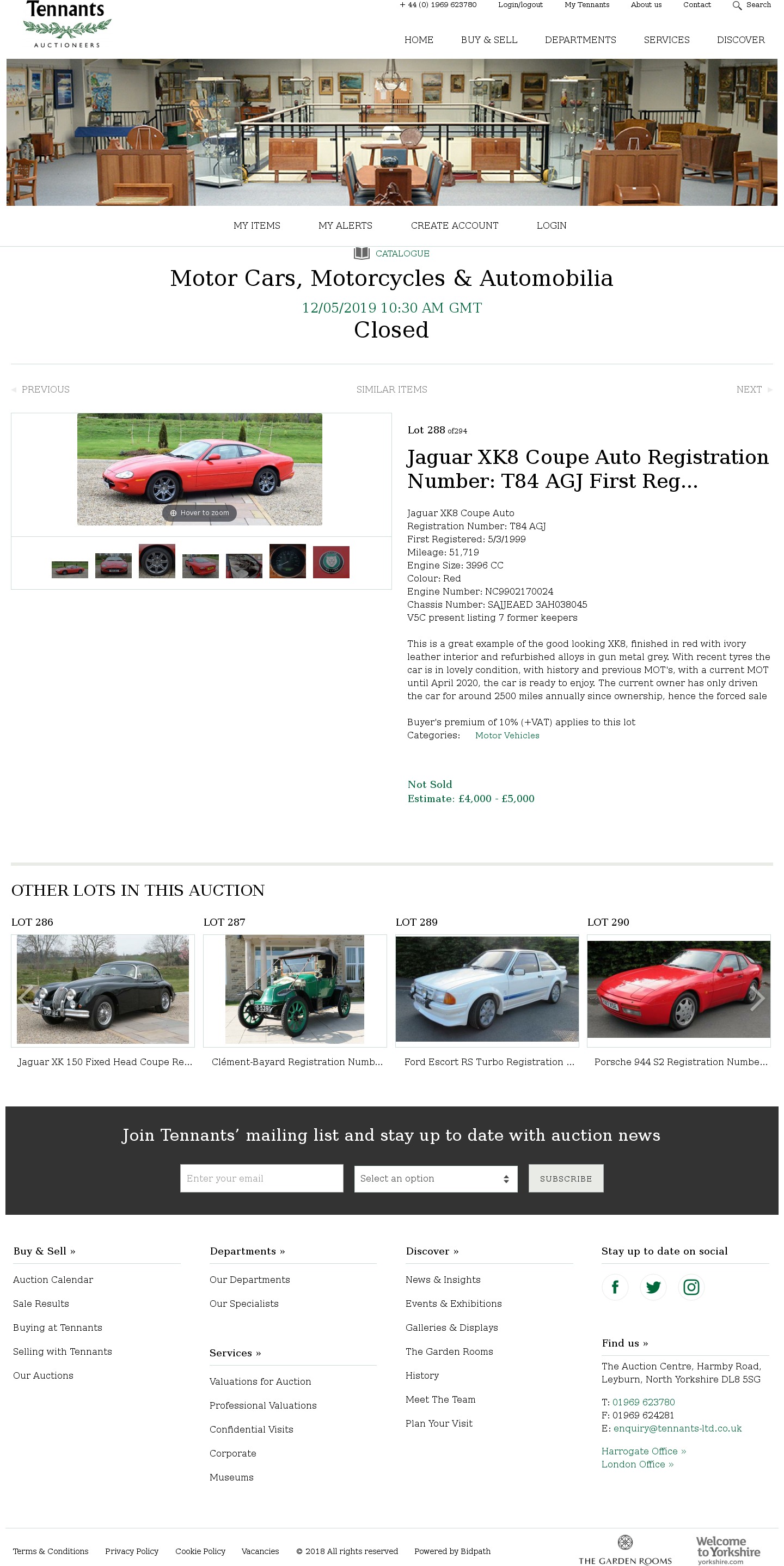The width and height of the screenshot is (784, 1566).
Task: Tap the SUBSCRIBE button
Action: coord(565,1178)
